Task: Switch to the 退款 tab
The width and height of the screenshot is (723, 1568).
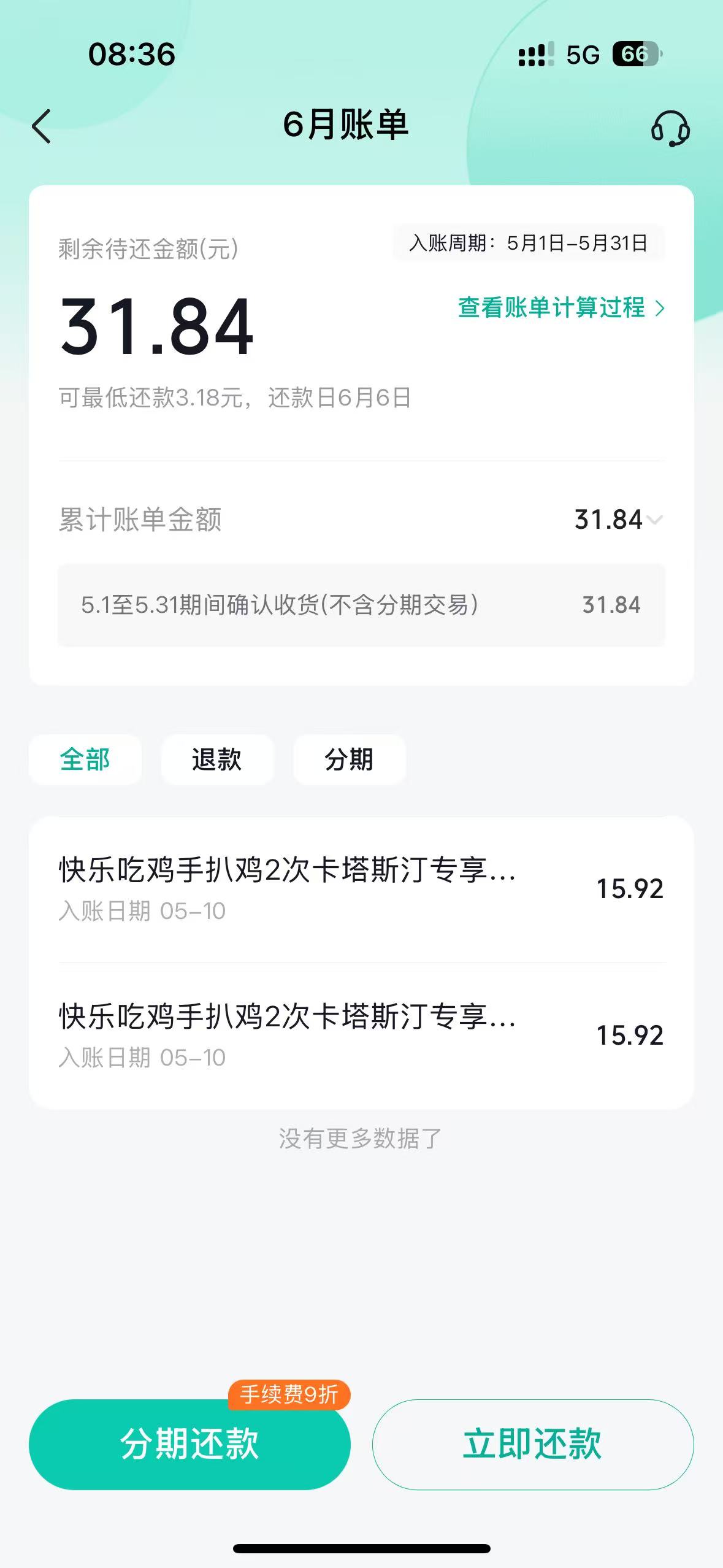Action: (x=217, y=759)
